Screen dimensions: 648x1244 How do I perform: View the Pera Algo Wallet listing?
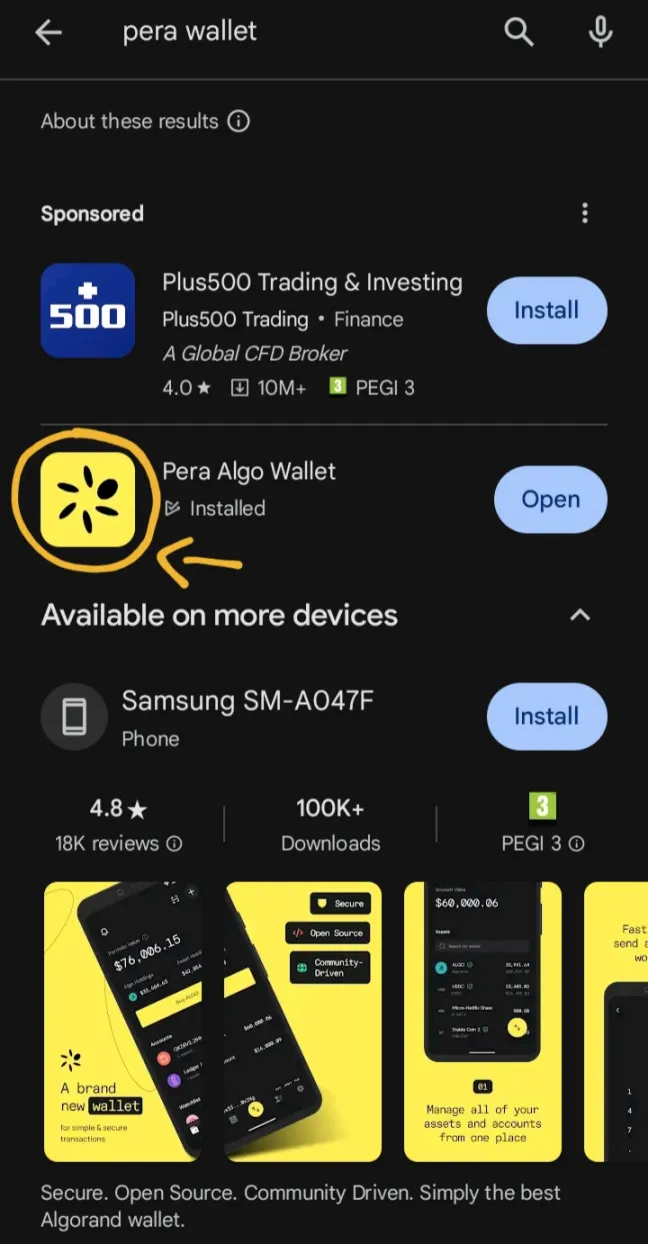[249, 472]
